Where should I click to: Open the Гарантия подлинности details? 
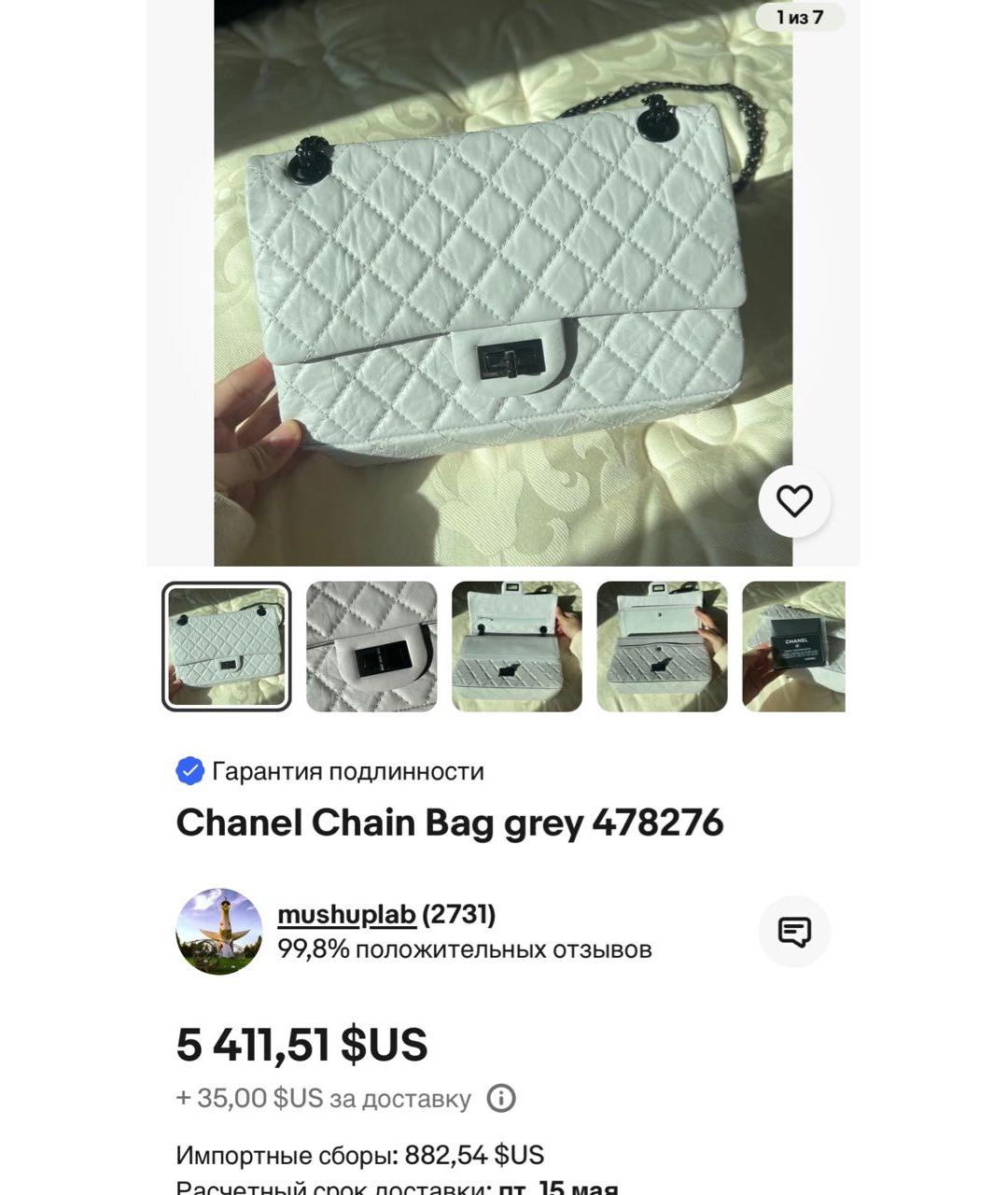click(x=347, y=771)
